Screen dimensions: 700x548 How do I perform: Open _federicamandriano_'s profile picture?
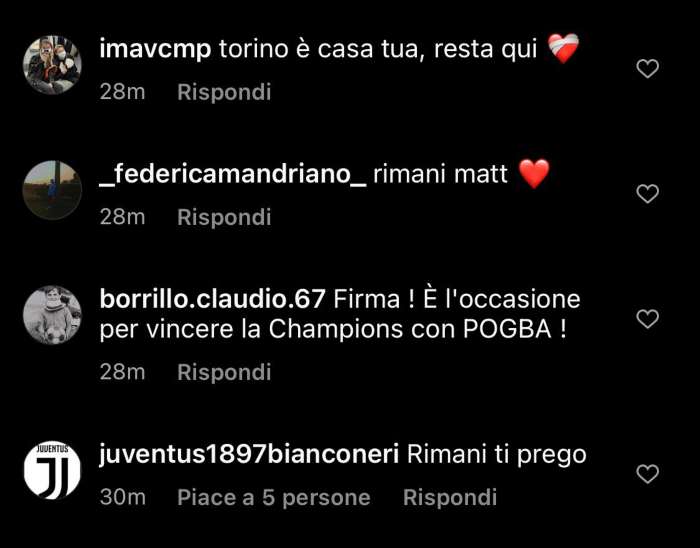tap(52, 190)
